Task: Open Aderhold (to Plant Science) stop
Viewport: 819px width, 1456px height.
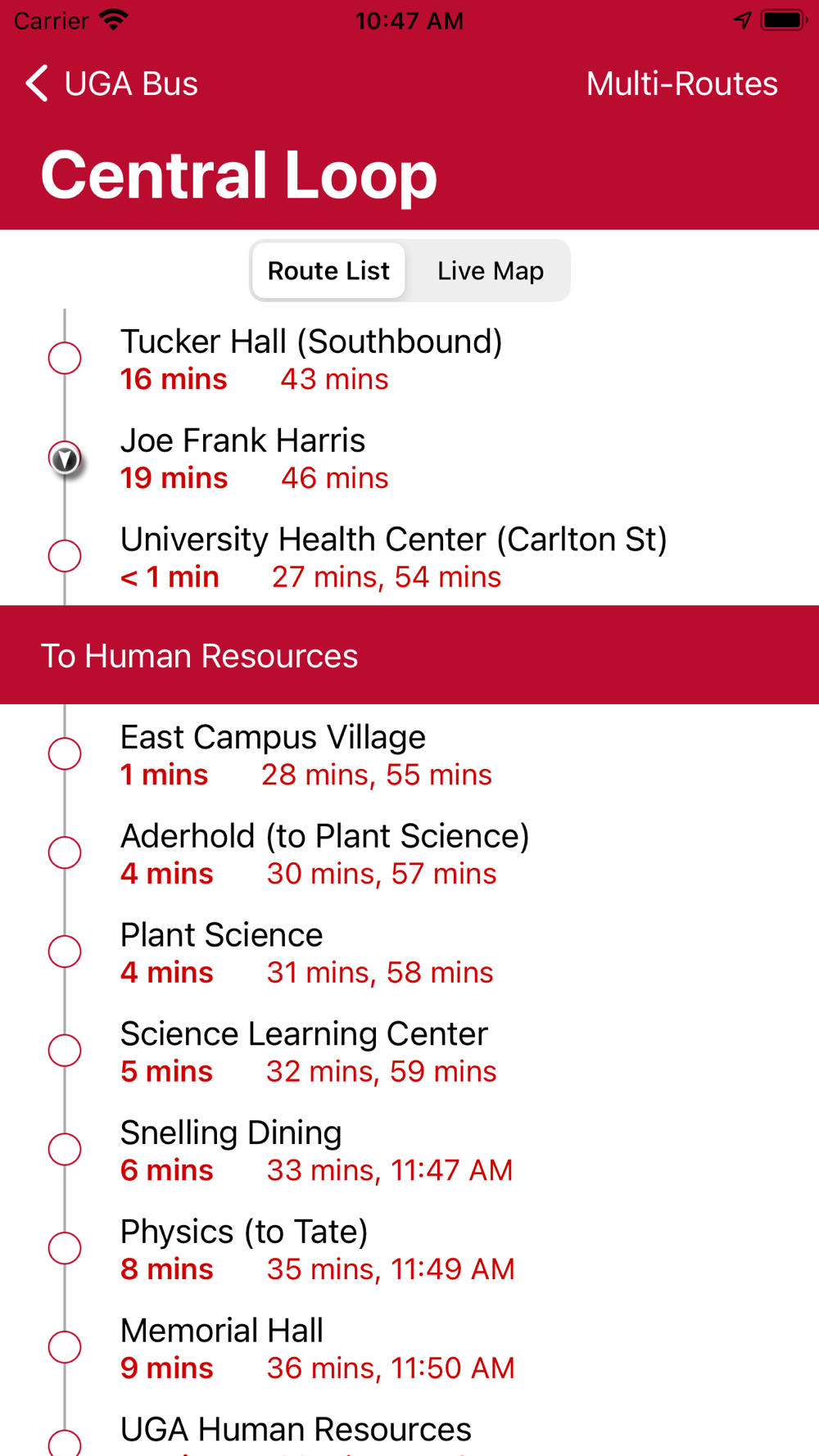Action: pyautogui.click(x=409, y=853)
